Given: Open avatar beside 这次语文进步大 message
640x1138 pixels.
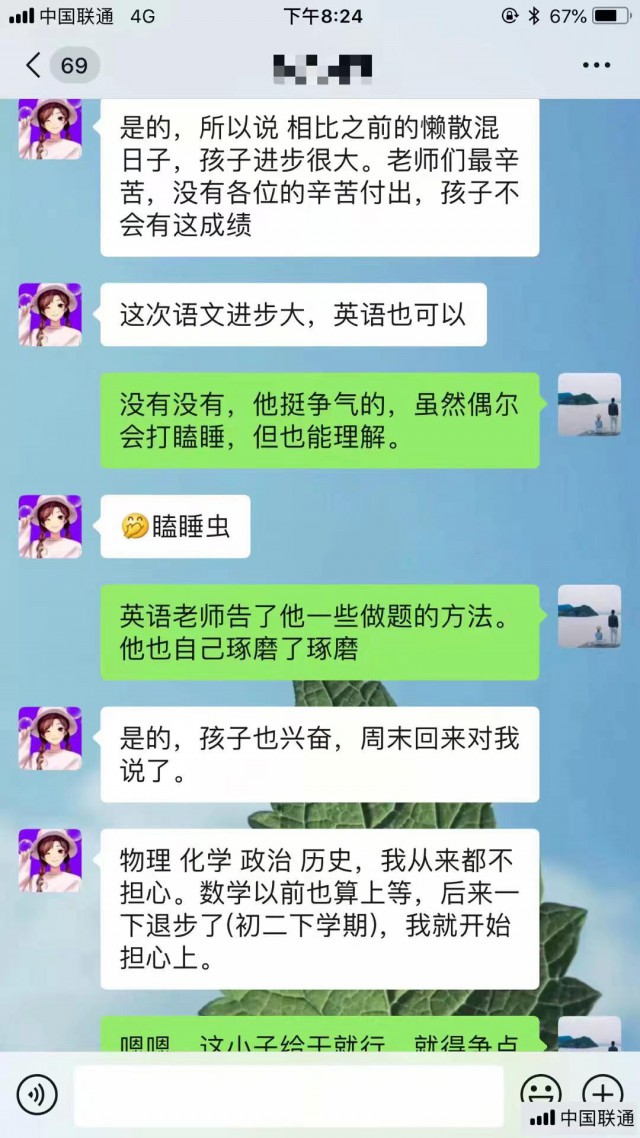Looking at the screenshot, I should pos(50,314).
